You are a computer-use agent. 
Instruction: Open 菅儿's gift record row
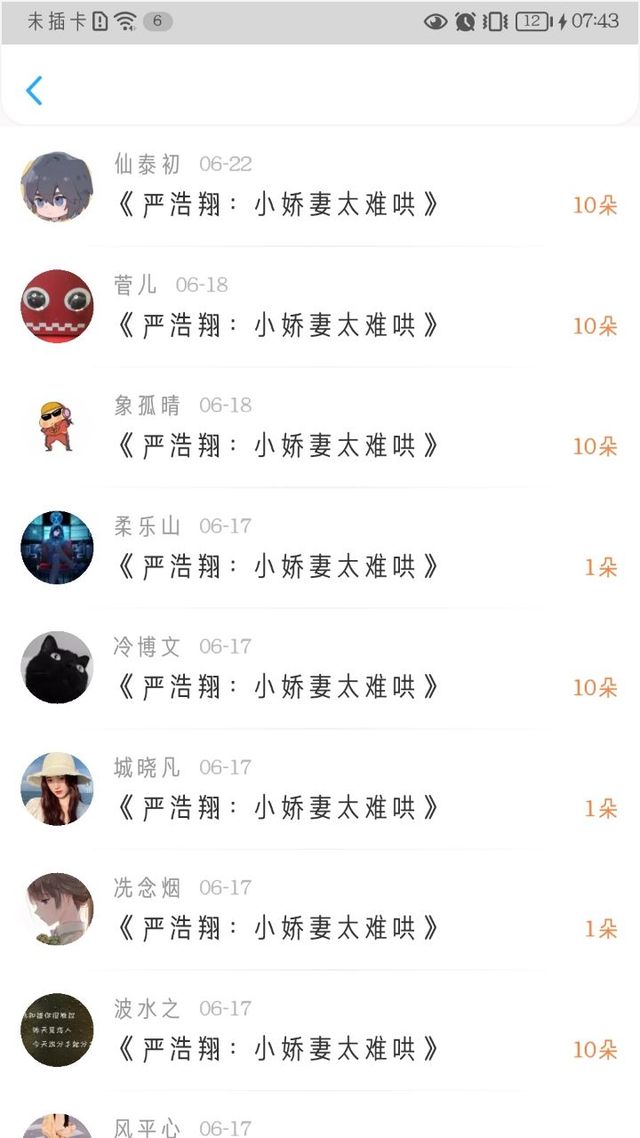click(330, 307)
